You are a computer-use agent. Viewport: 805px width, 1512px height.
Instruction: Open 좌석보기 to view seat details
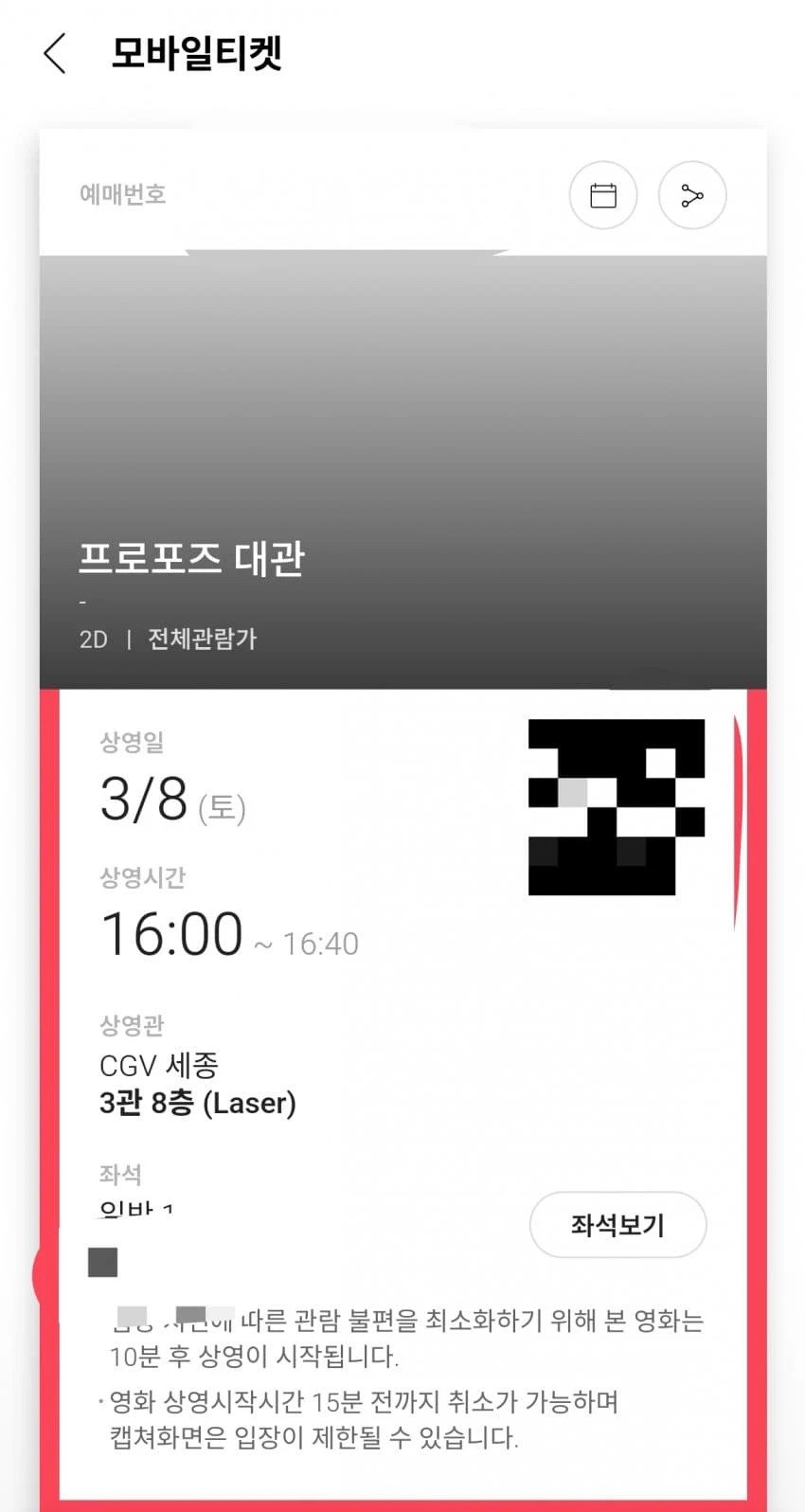point(617,1225)
